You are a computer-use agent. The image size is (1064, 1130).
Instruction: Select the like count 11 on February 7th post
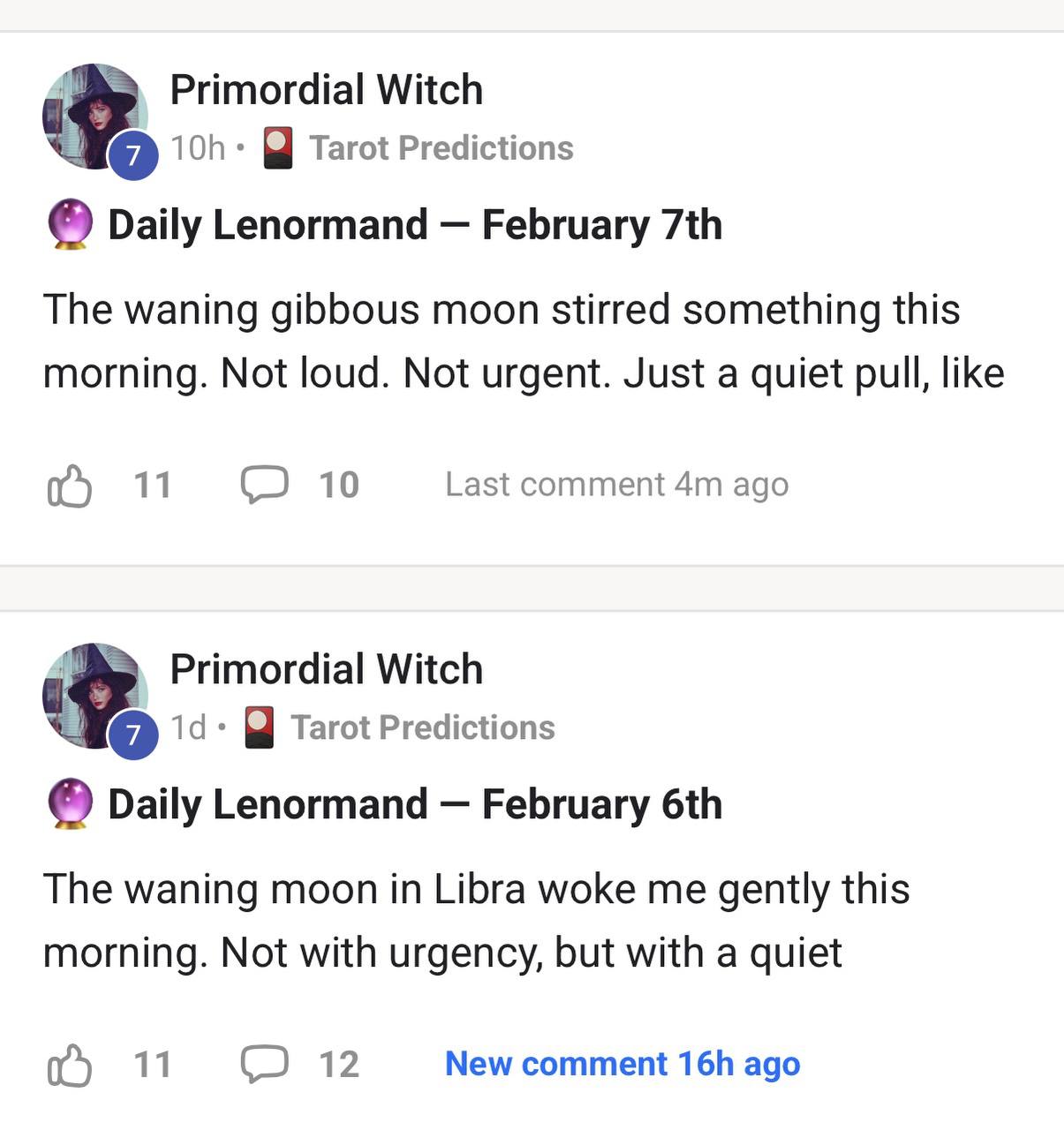[x=152, y=485]
